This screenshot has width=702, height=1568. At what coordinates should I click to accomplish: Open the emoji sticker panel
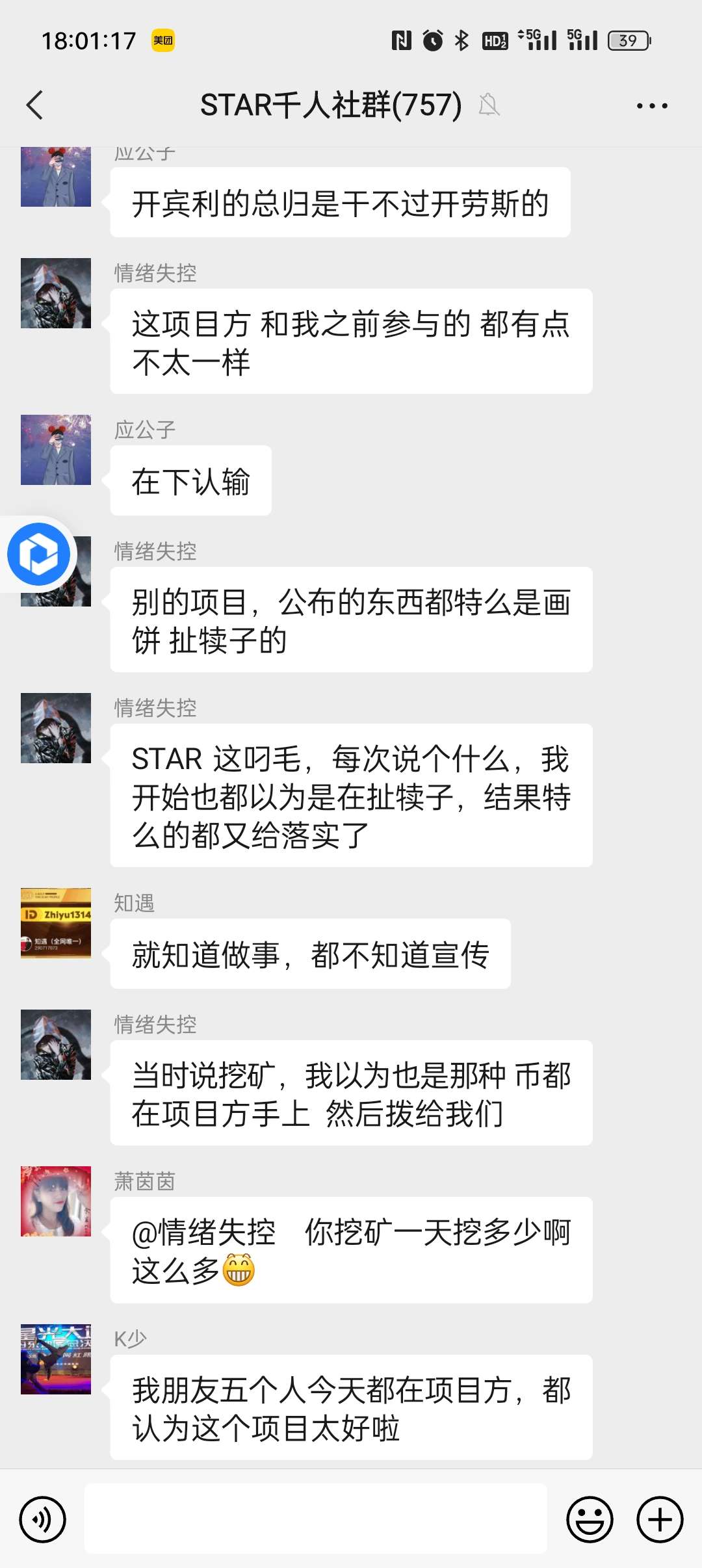590,1519
